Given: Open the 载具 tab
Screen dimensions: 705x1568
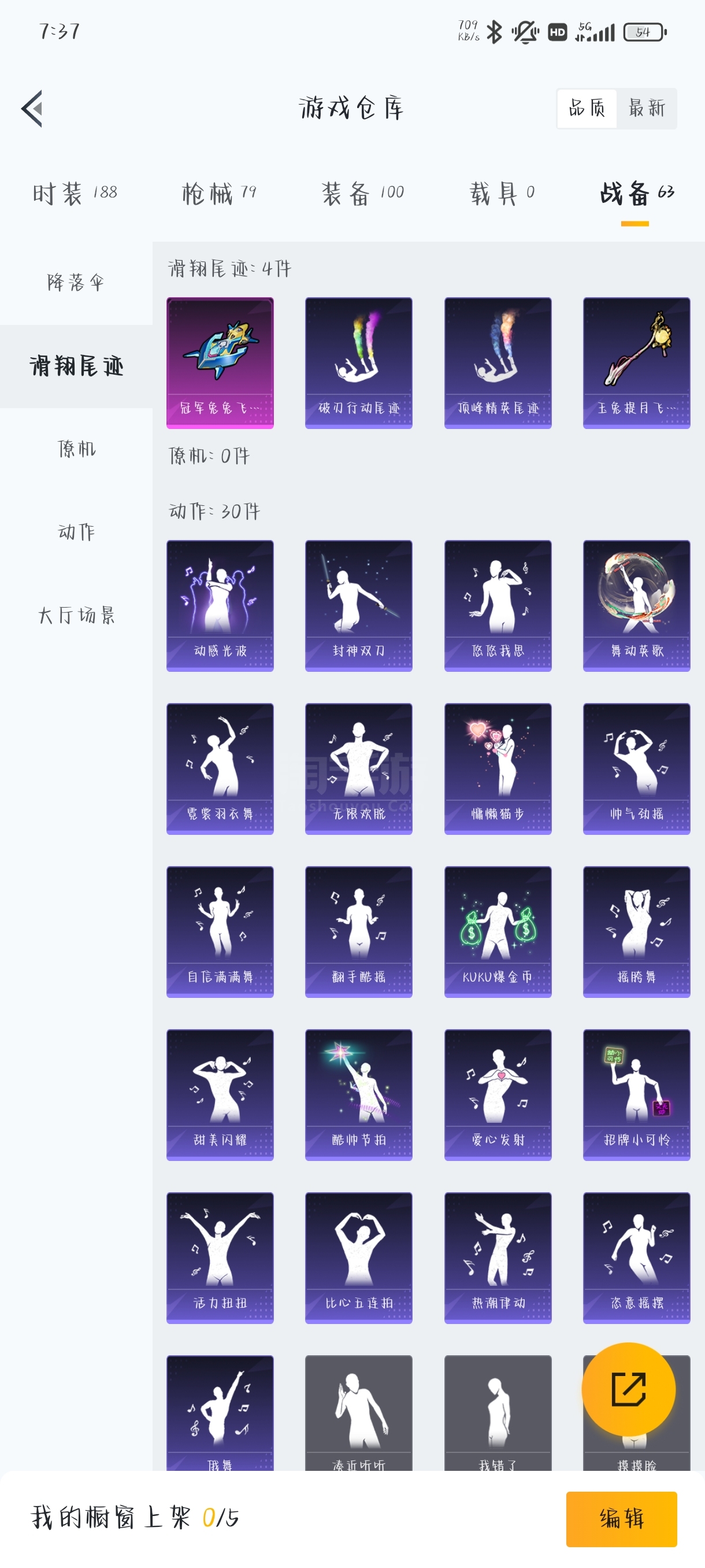Looking at the screenshot, I should coord(502,194).
